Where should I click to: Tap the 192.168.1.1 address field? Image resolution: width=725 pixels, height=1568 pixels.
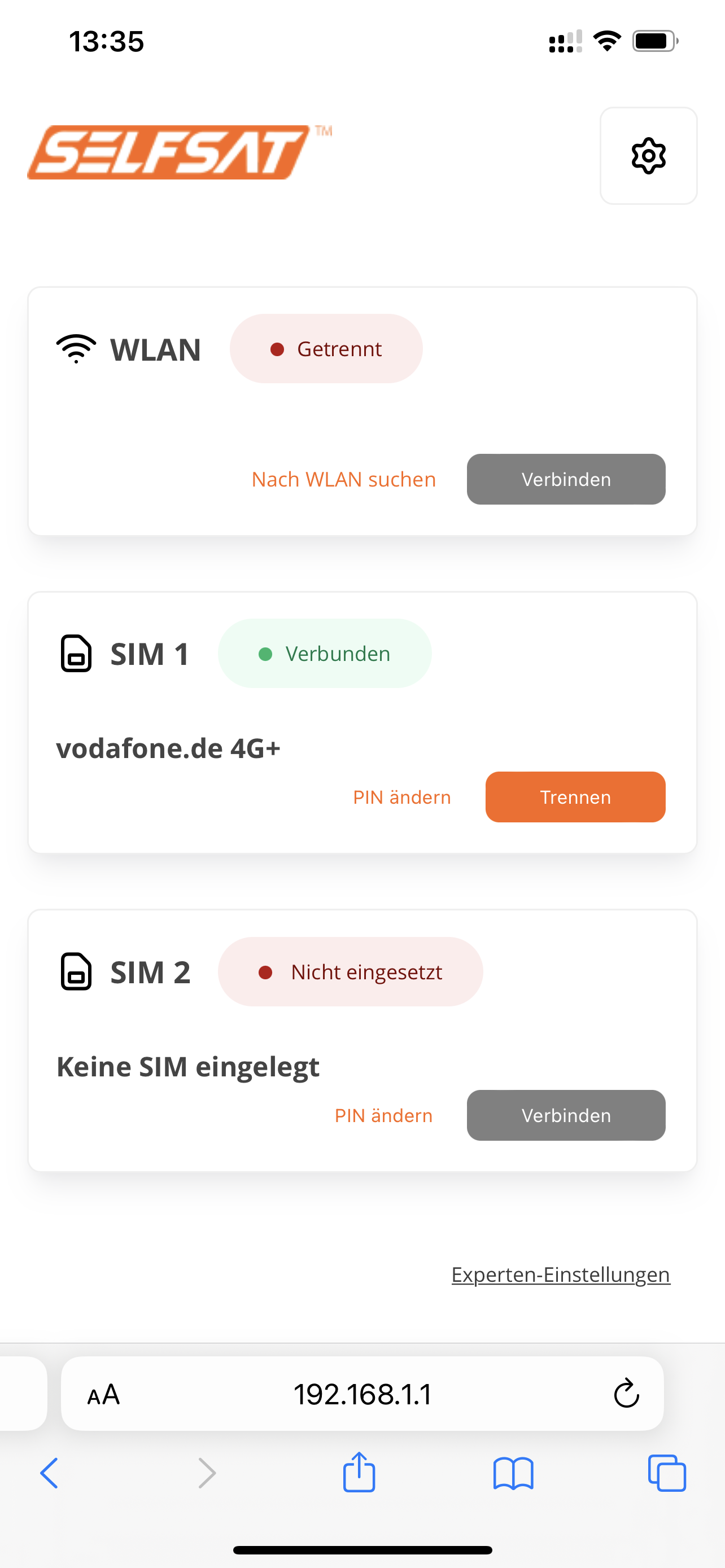[x=362, y=1394]
